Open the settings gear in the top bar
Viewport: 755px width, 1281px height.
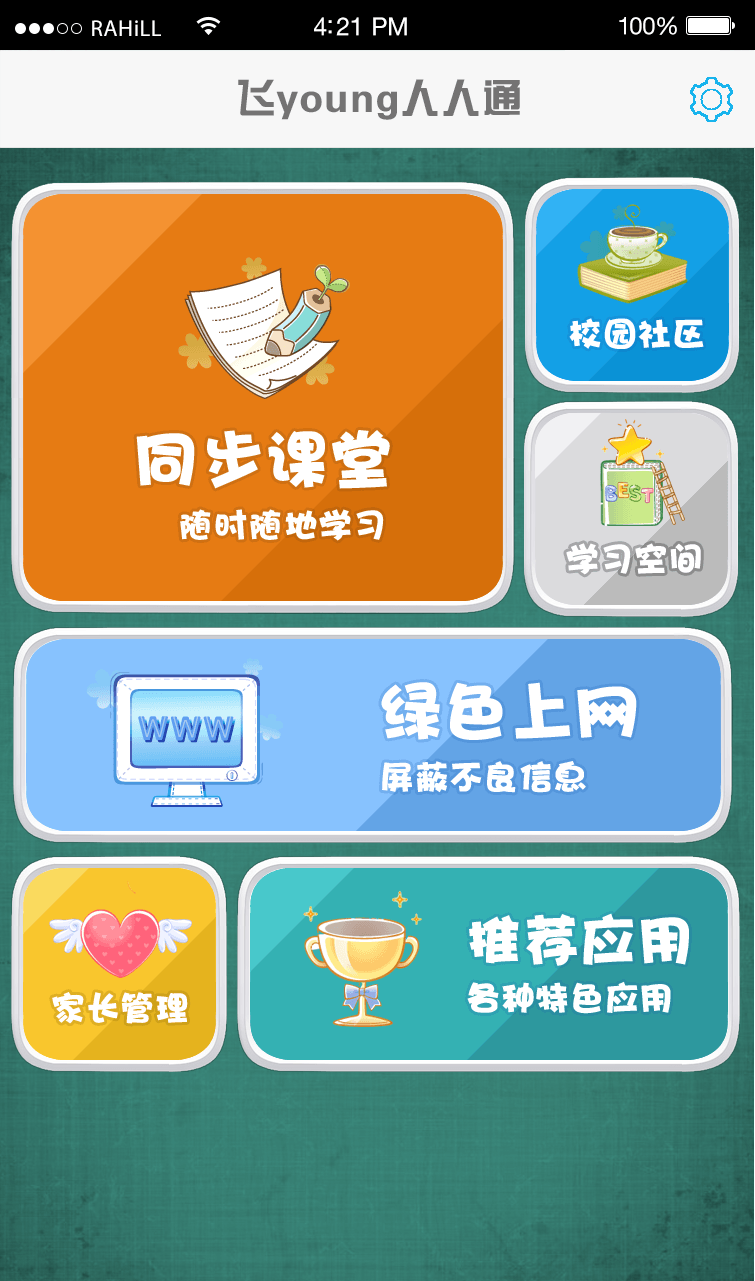pos(712,99)
